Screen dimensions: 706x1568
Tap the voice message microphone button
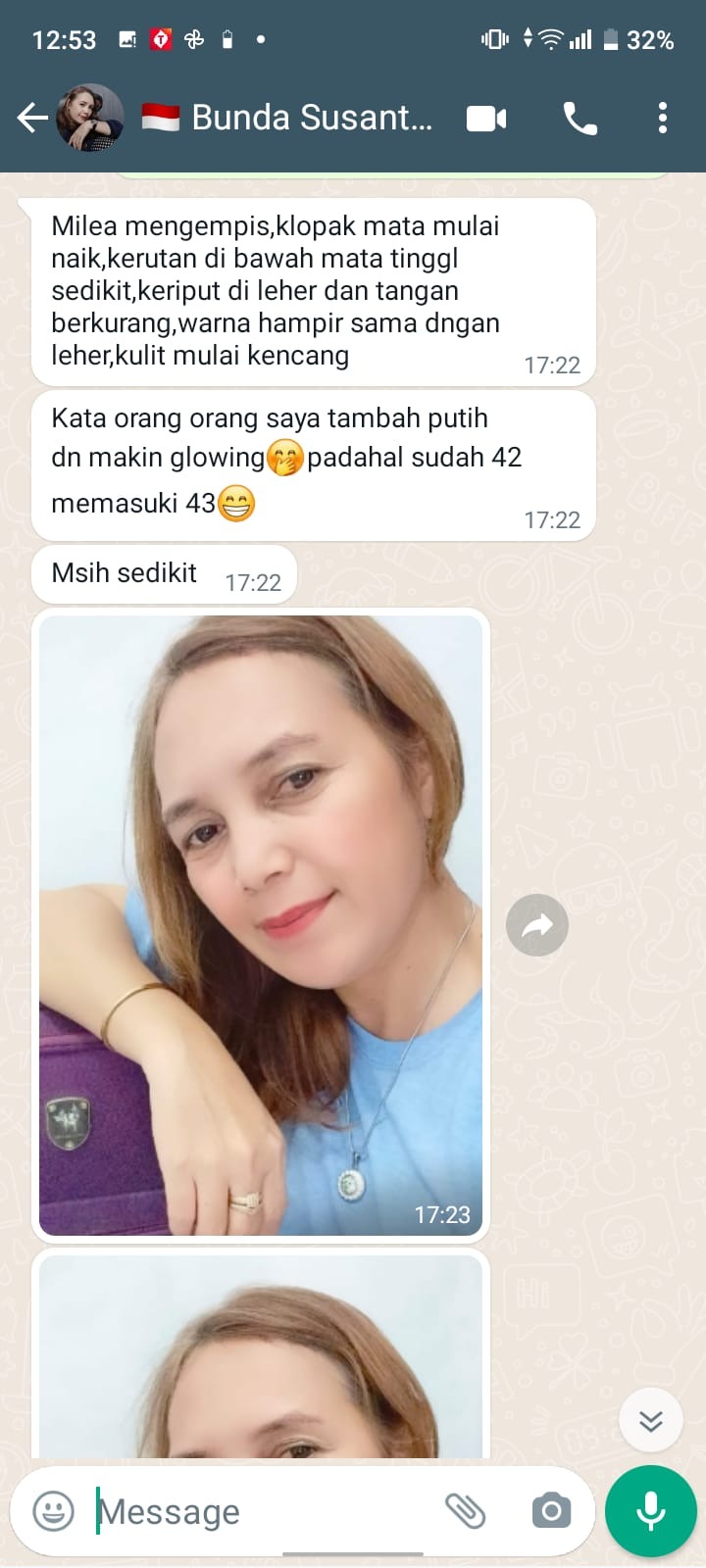pyautogui.click(x=651, y=1511)
